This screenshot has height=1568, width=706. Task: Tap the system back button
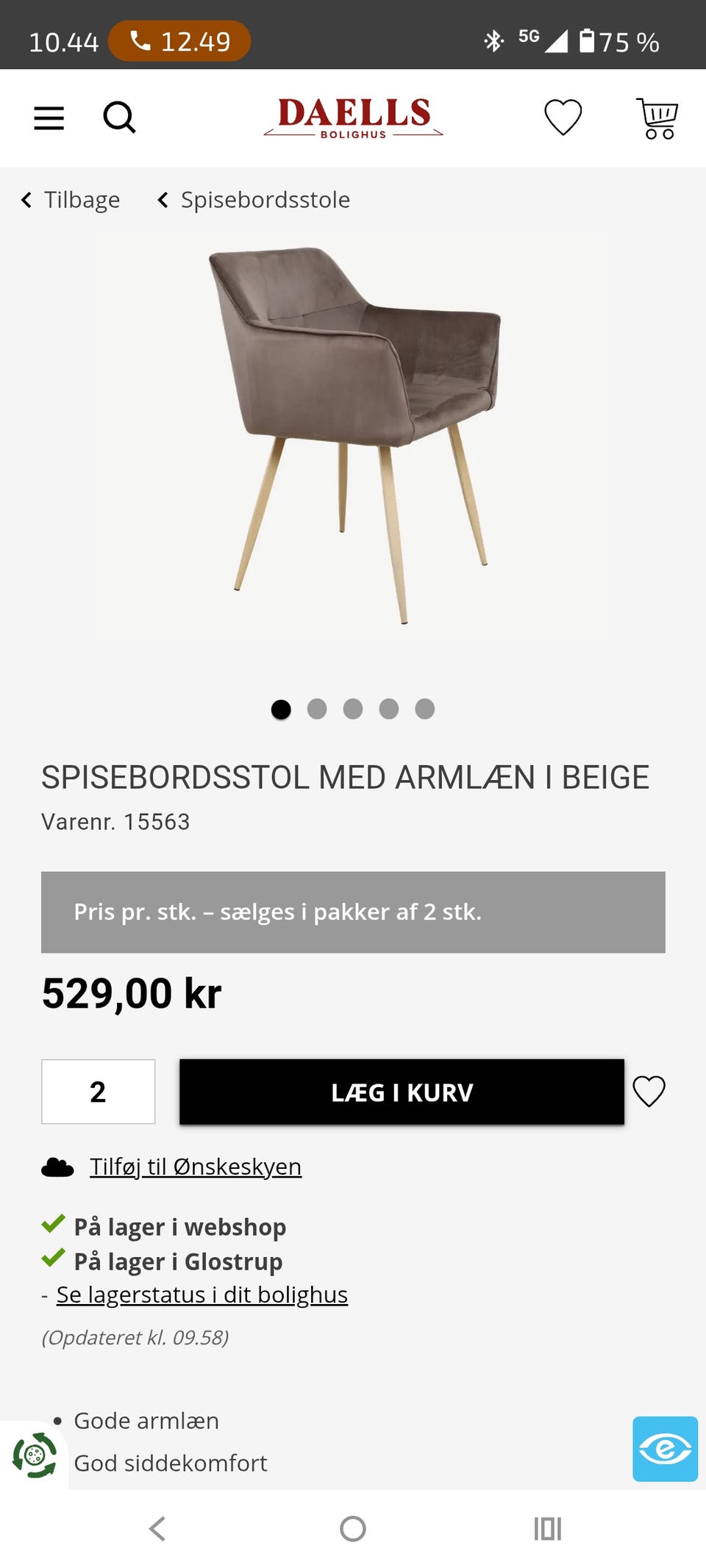pos(157,1528)
